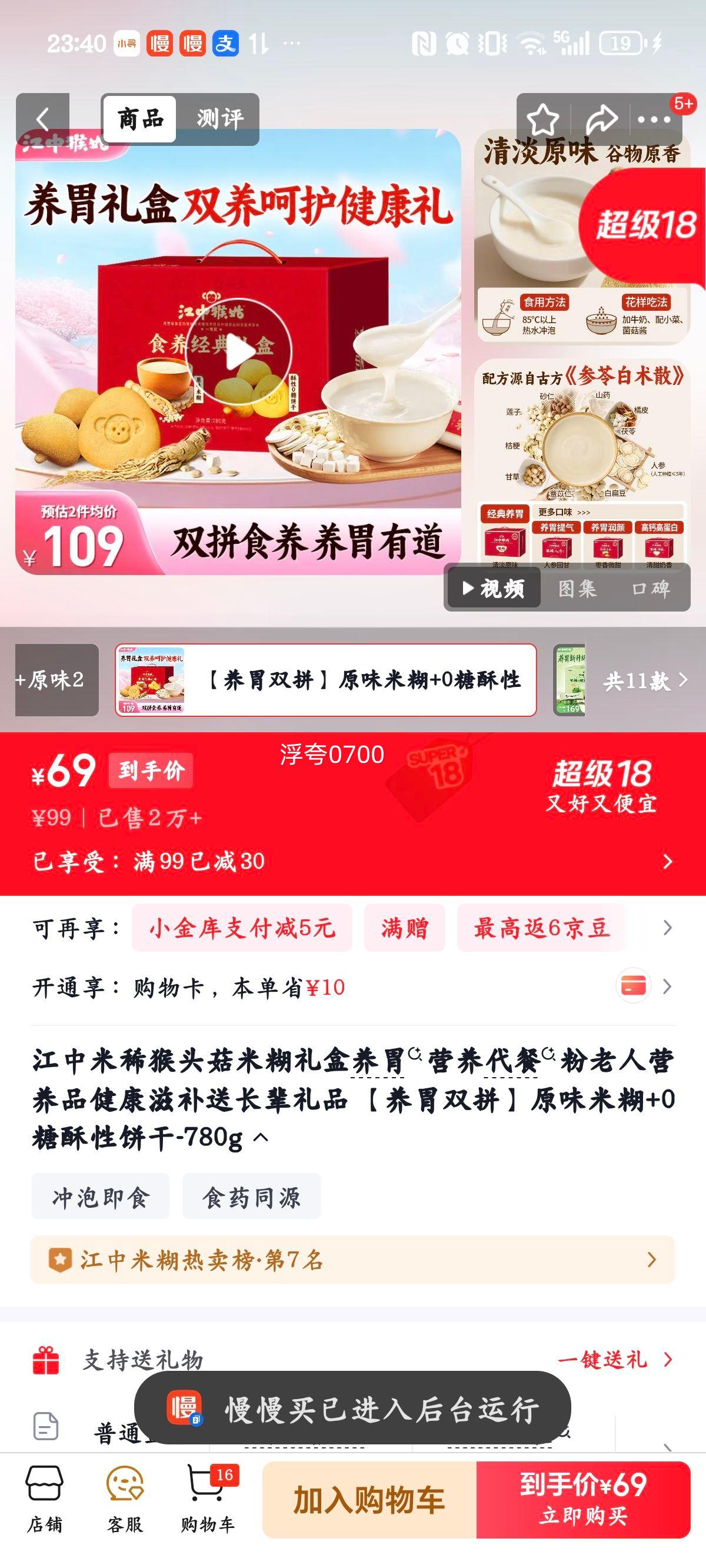Open the more options menu showing 5+
Screen dimensions: 706x1568
pyautogui.click(x=652, y=120)
